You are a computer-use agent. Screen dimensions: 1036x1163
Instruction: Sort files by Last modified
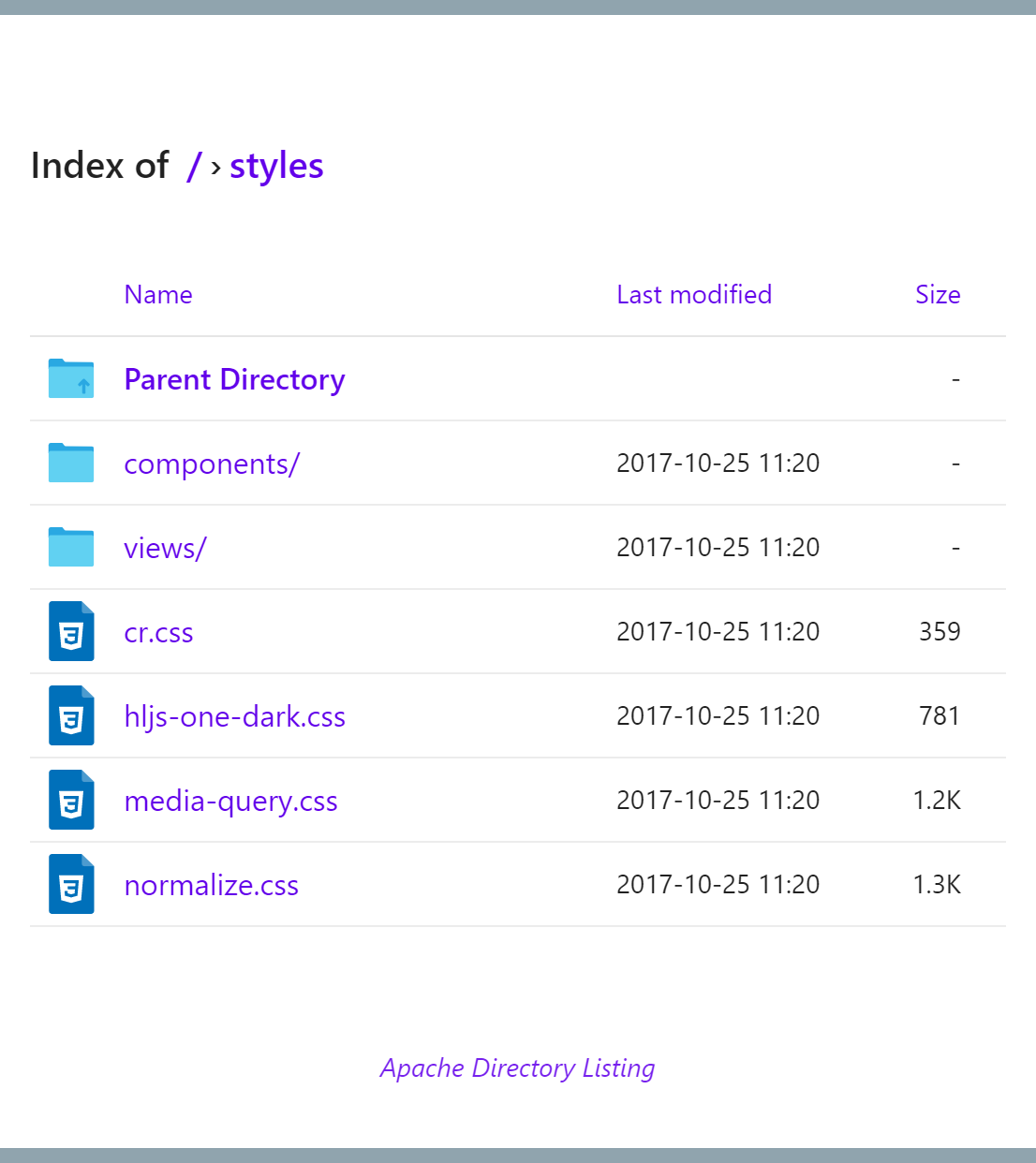click(x=693, y=295)
